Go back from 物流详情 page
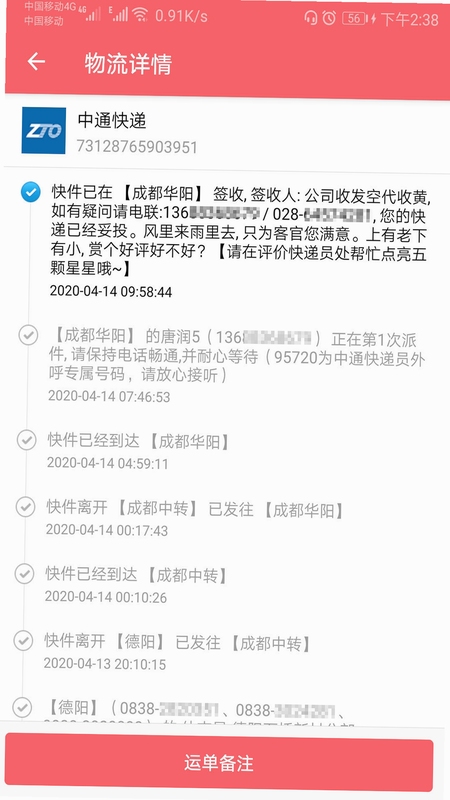 (x=36, y=62)
